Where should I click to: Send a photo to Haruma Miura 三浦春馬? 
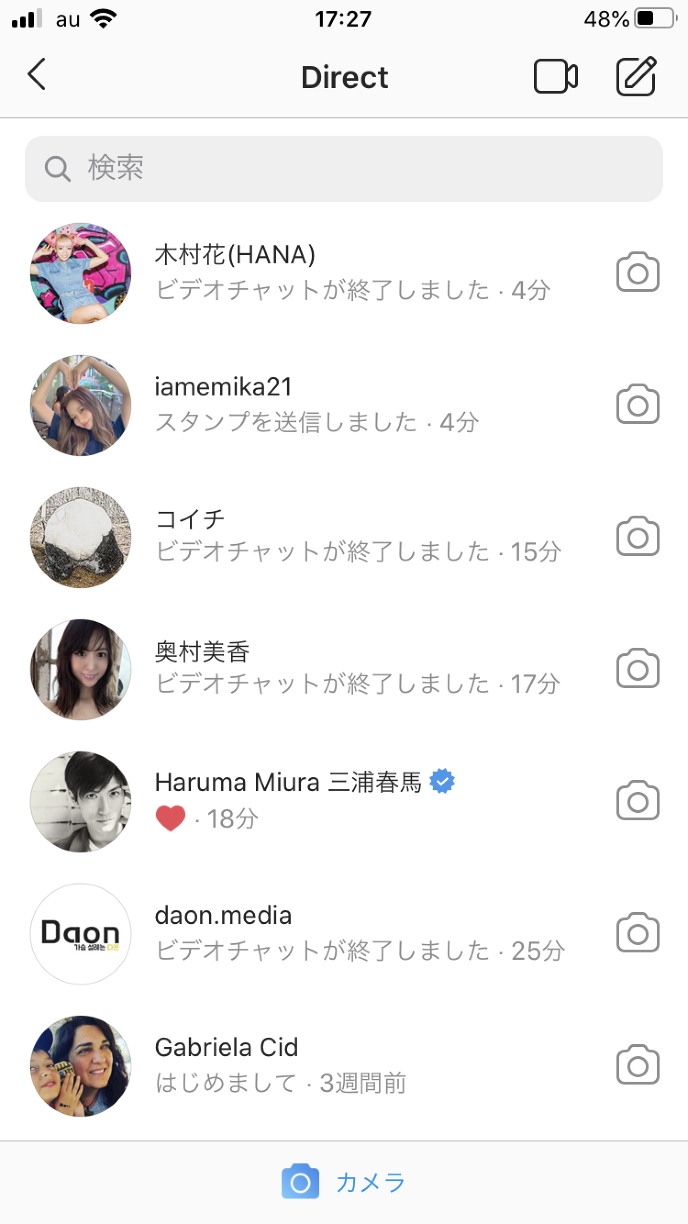click(x=638, y=801)
